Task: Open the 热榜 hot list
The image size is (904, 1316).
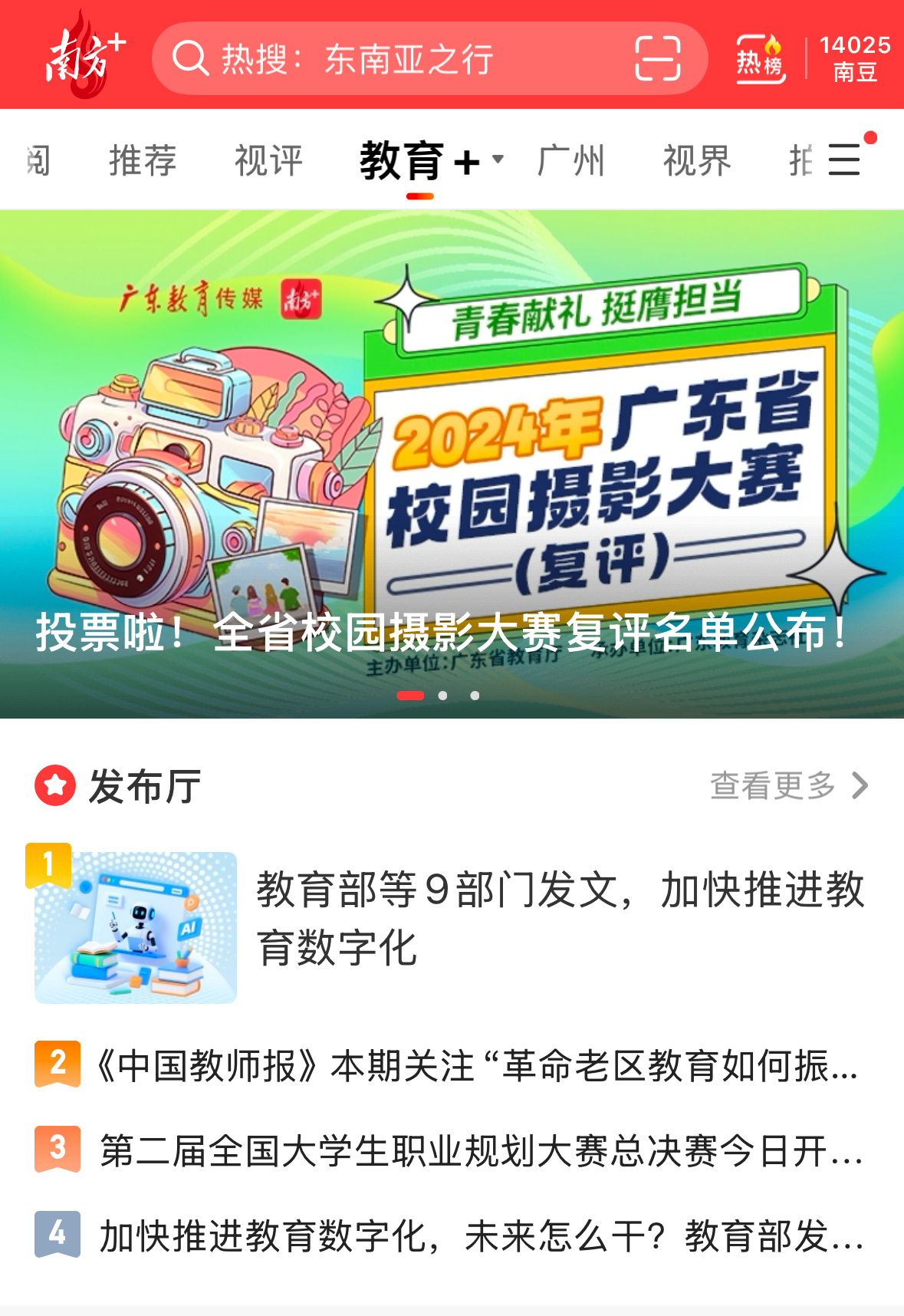Action: (x=760, y=59)
